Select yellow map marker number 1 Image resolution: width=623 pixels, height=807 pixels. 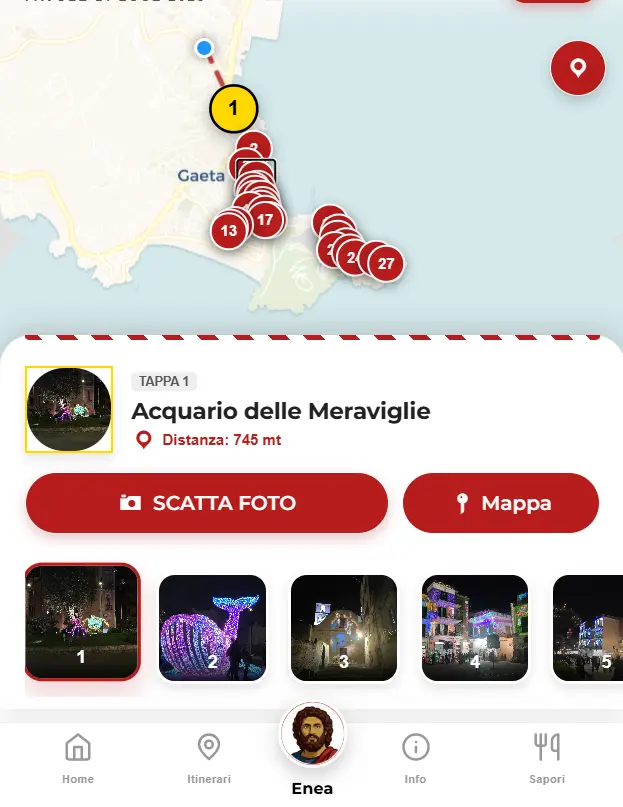(234, 108)
